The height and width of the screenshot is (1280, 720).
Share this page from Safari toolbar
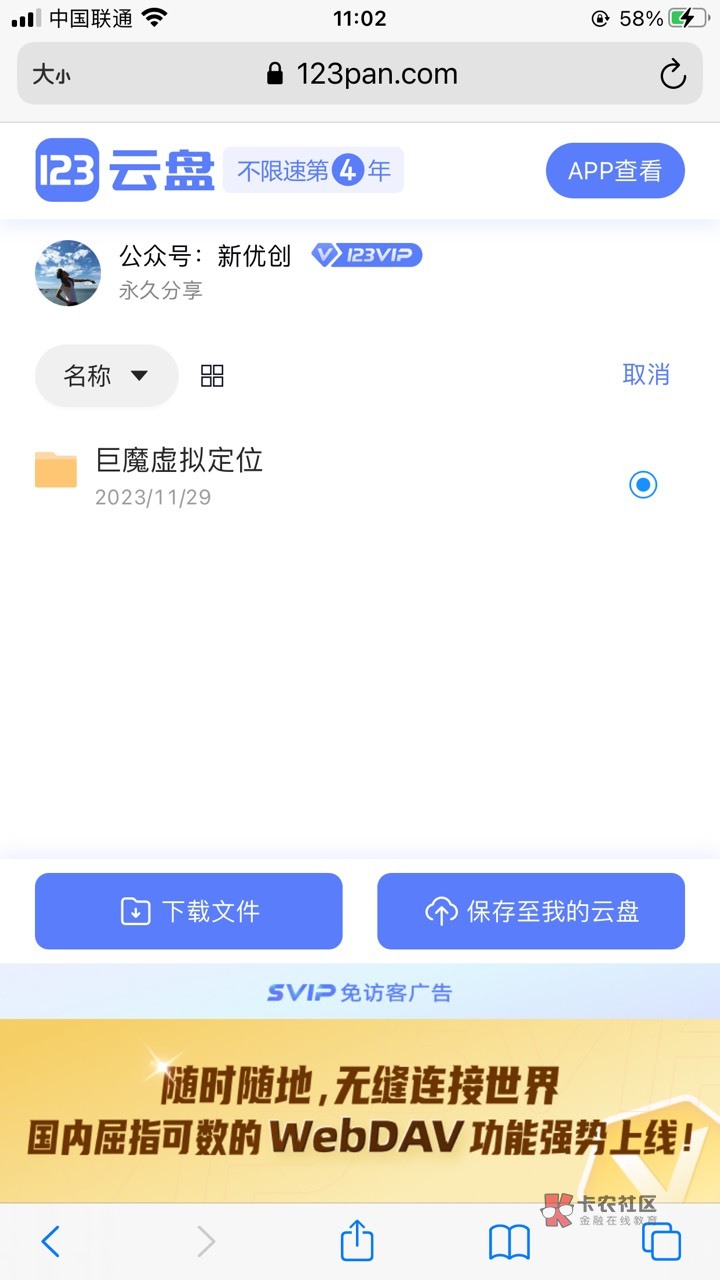pyautogui.click(x=357, y=1242)
